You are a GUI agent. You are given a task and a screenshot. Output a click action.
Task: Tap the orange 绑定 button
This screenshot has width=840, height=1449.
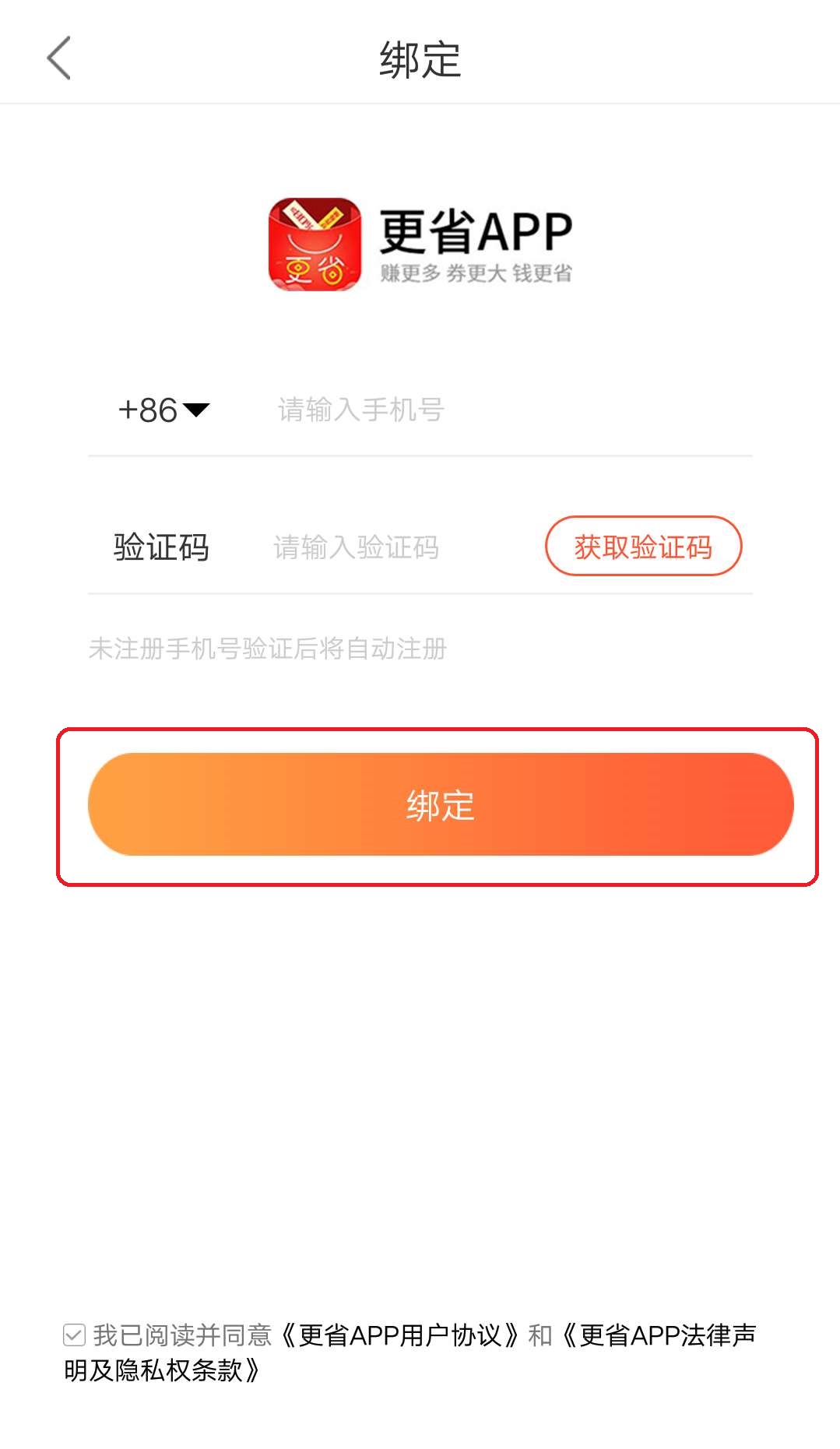[x=441, y=804]
